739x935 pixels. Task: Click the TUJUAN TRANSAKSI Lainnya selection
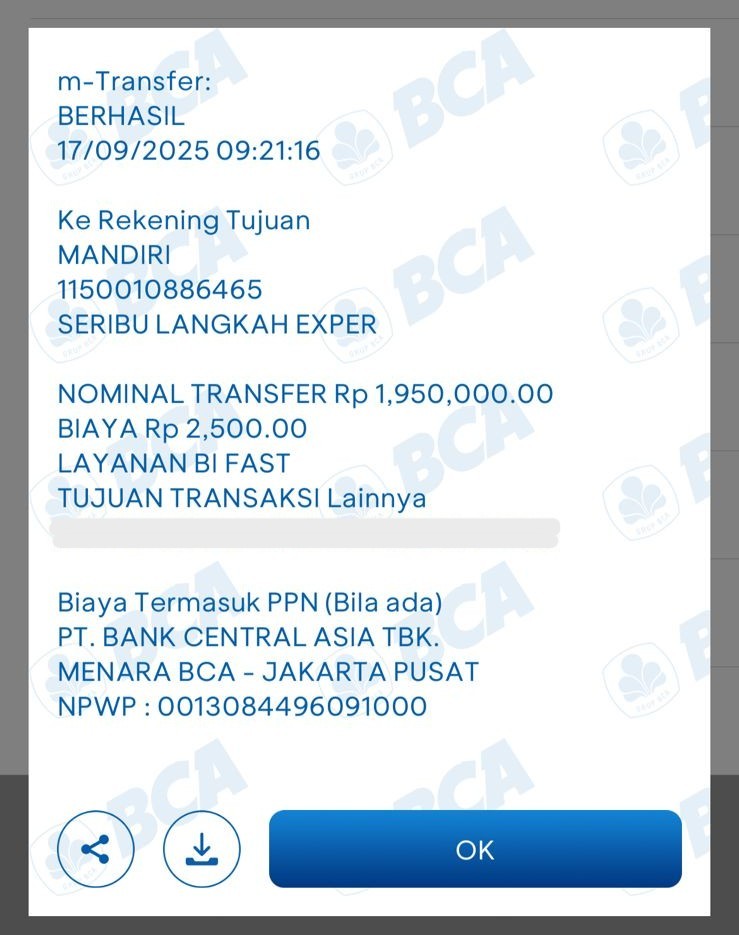tap(242, 497)
